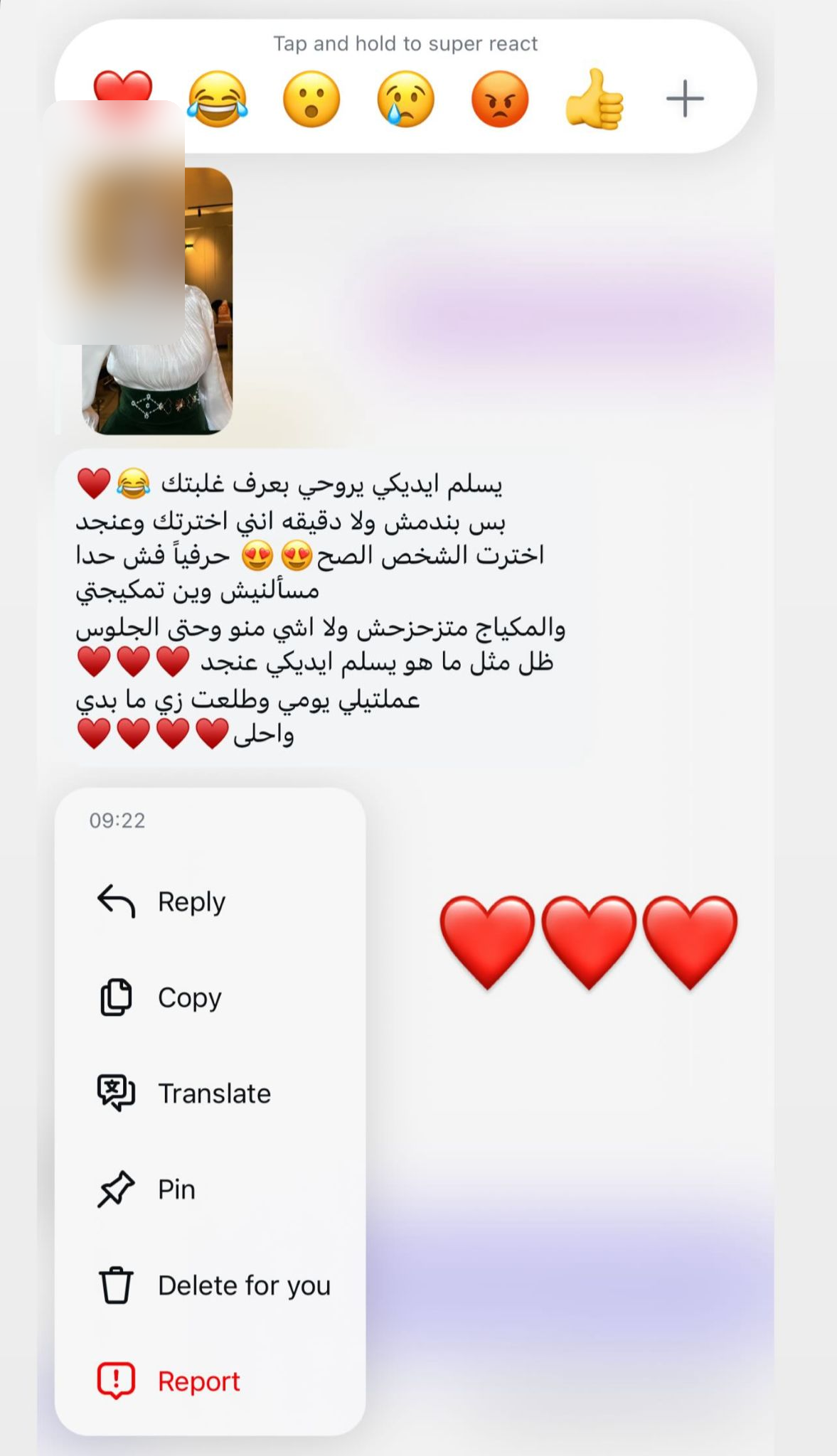Image resolution: width=837 pixels, height=1456 pixels.
Task: Choose Delete for you
Action: pos(210,1285)
